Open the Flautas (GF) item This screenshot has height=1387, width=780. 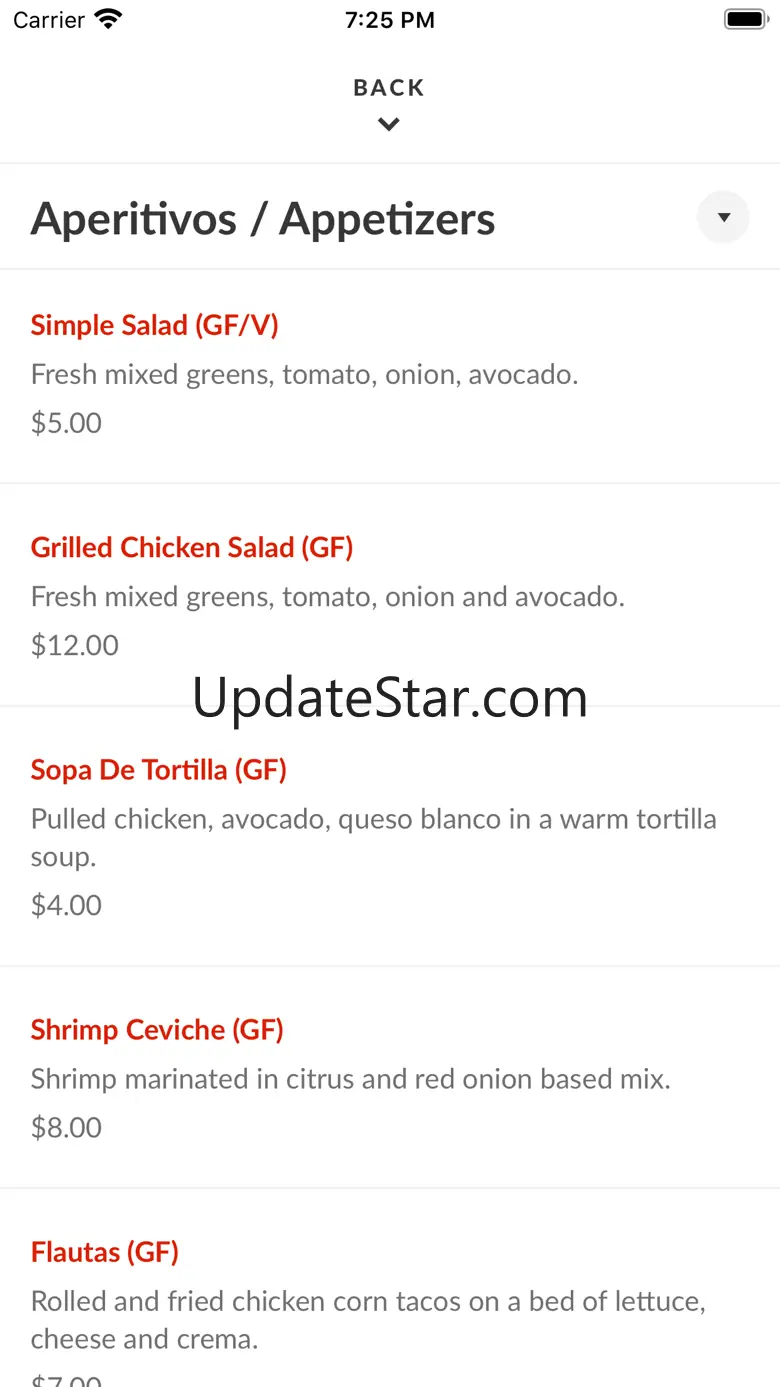[x=105, y=1252]
